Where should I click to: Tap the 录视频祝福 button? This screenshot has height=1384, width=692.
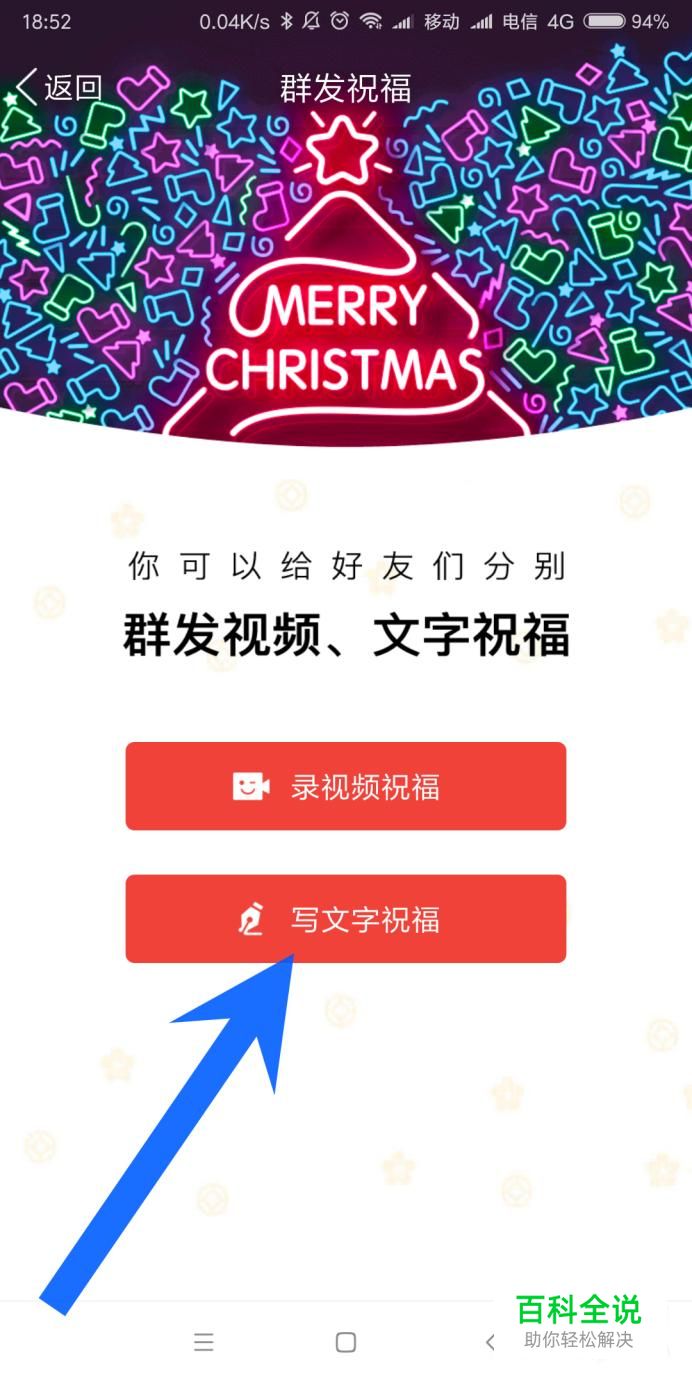(x=346, y=786)
